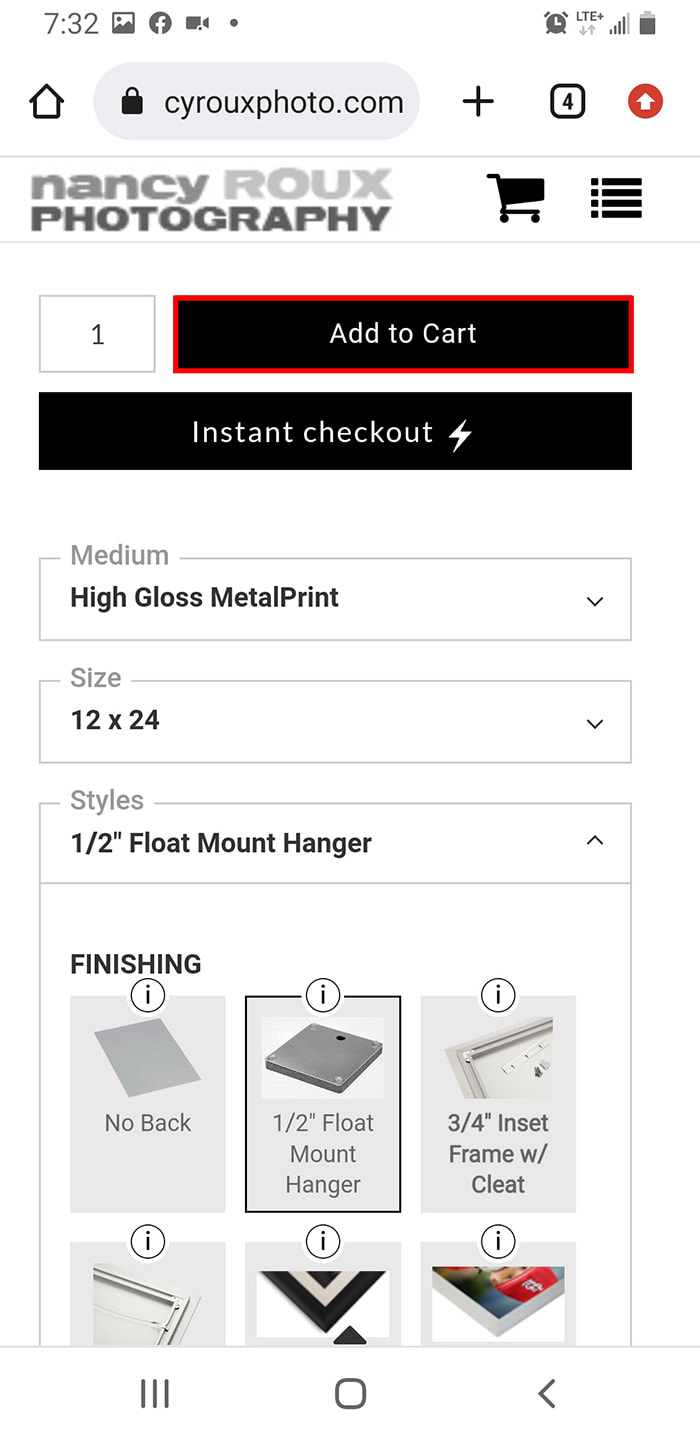This screenshot has height=1439, width=700.
Task: Open the red browser update icon
Action: 646,101
